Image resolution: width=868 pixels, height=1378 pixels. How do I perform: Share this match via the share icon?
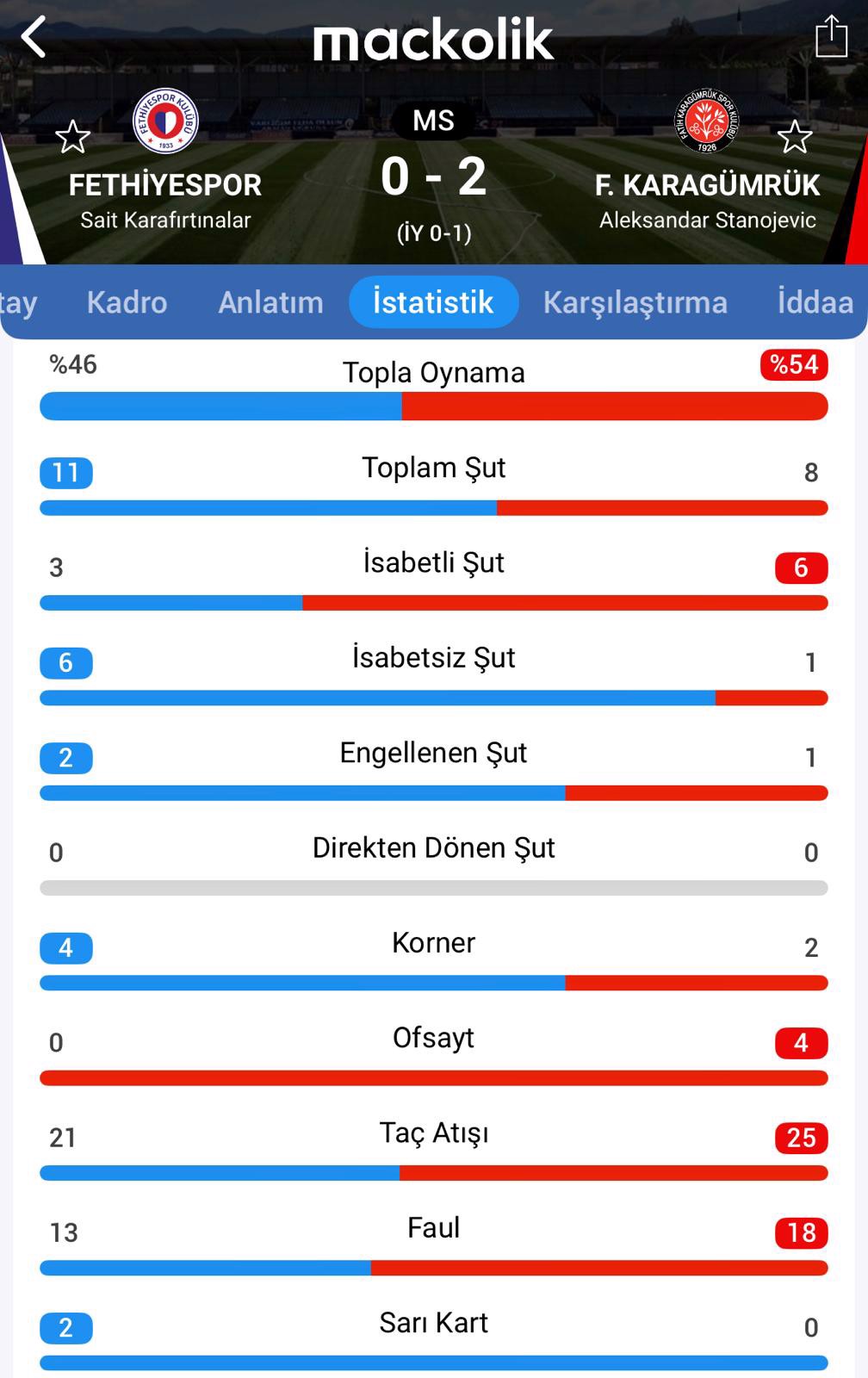tap(831, 37)
